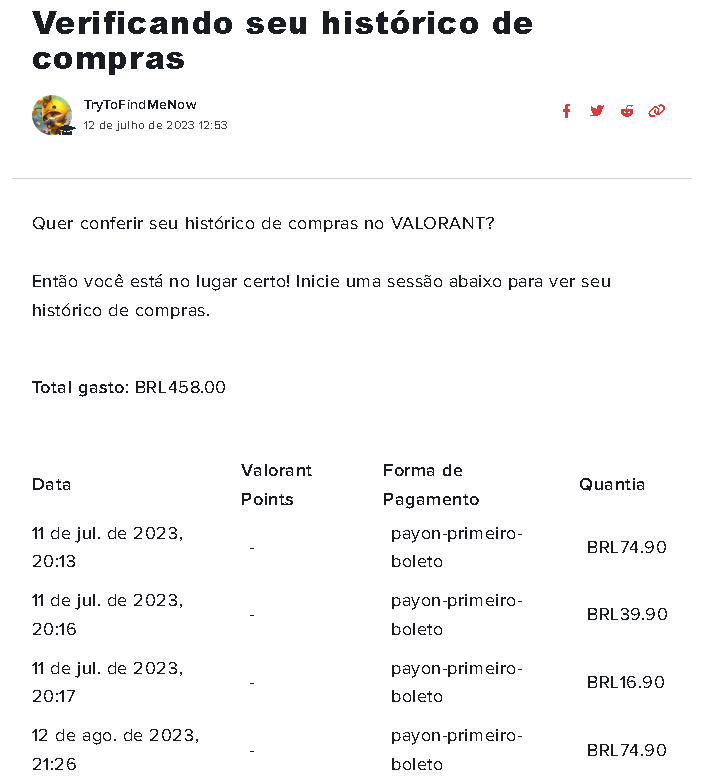Click the Facebook share icon
Screen dimensions: 727x780
point(566,110)
